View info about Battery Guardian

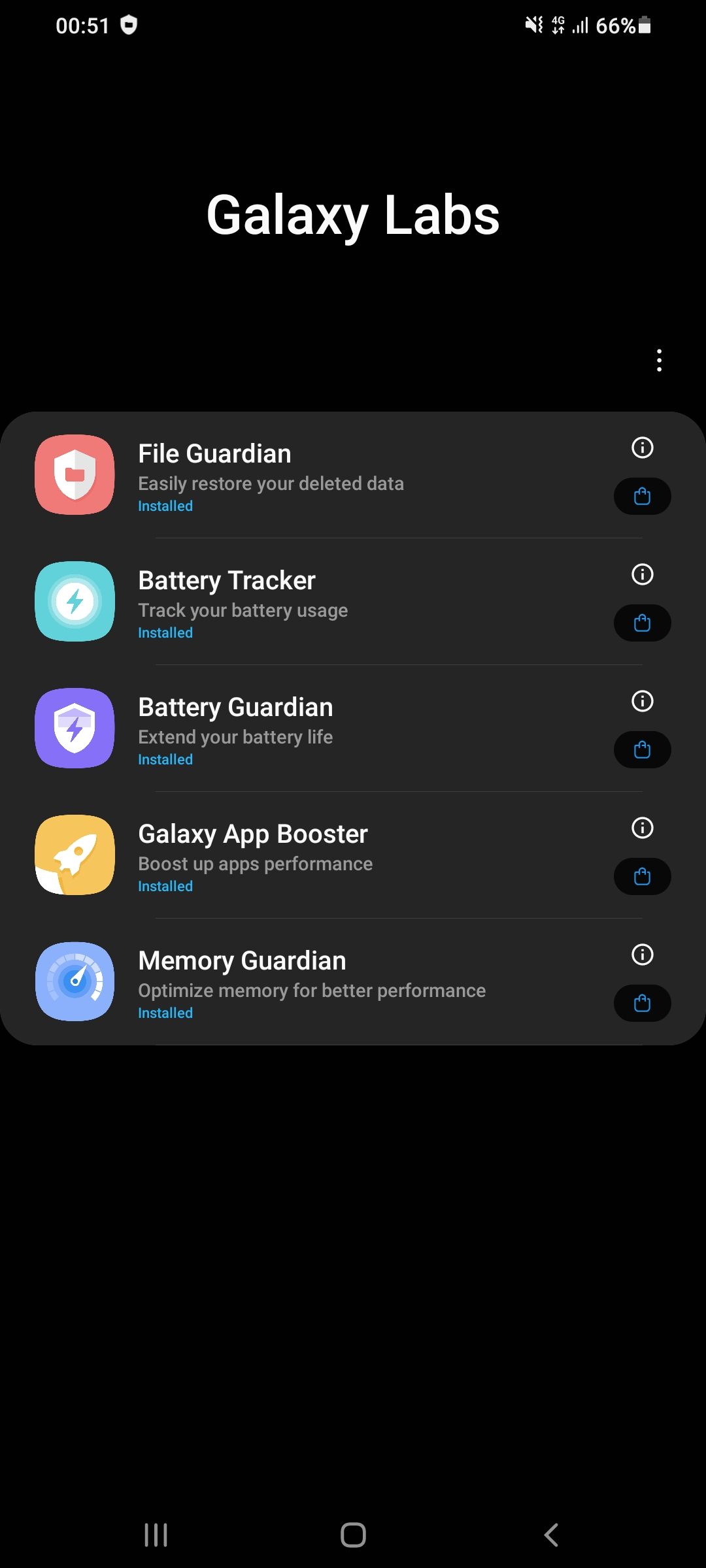642,701
